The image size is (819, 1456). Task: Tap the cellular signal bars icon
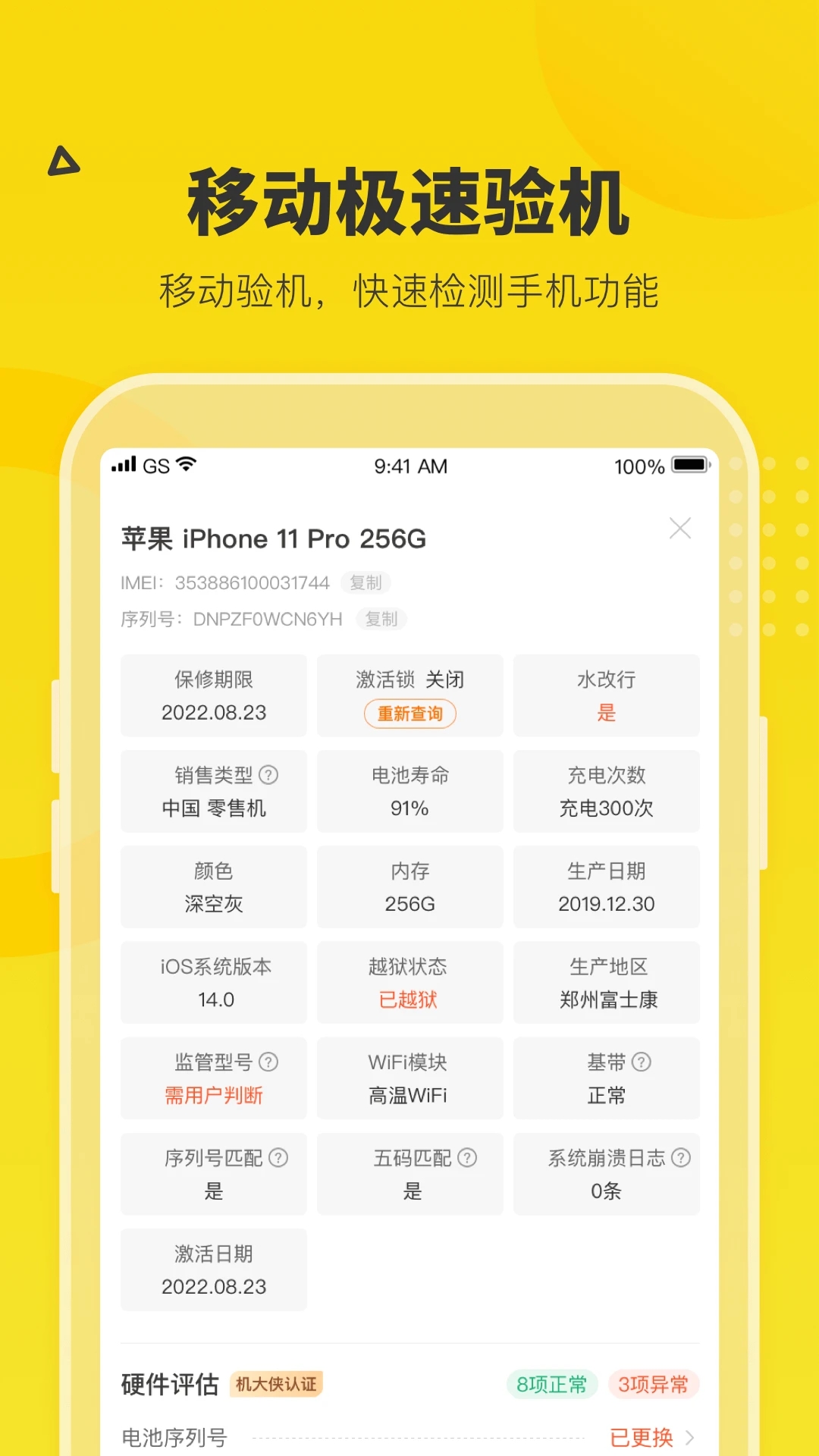pos(126,466)
